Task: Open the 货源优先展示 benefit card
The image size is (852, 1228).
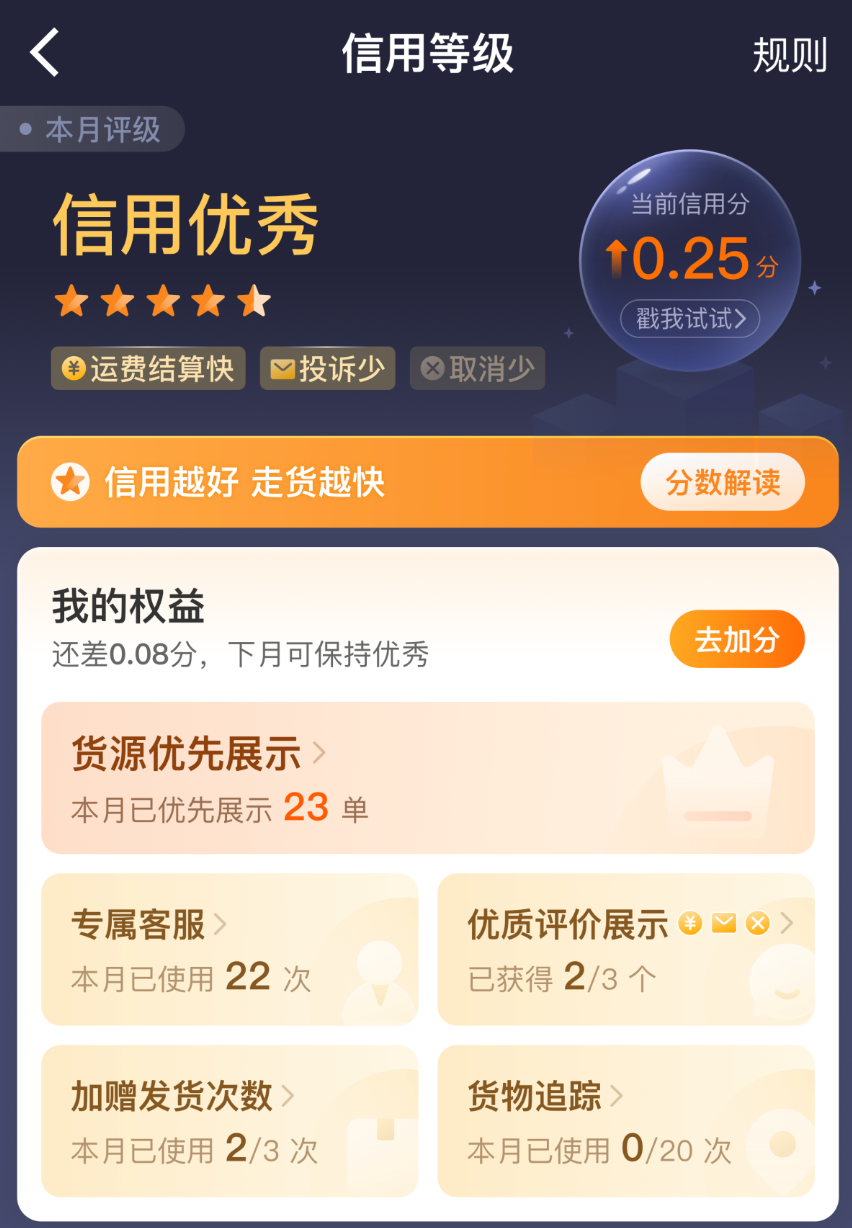Action: coord(427,778)
